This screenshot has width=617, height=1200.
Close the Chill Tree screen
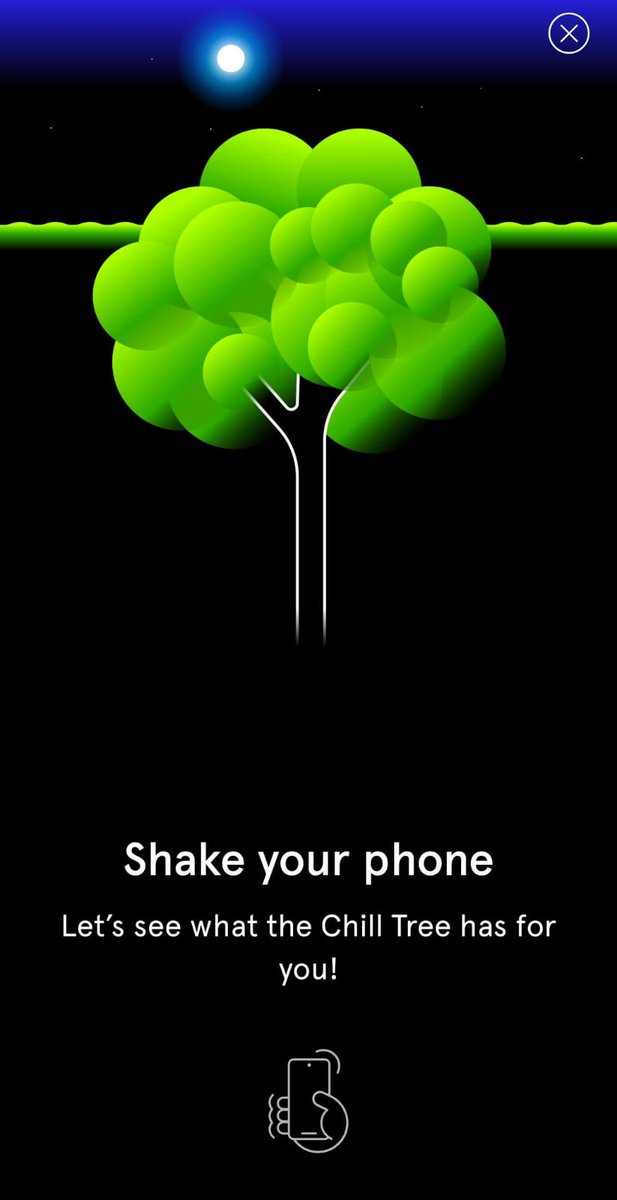[x=568, y=34]
